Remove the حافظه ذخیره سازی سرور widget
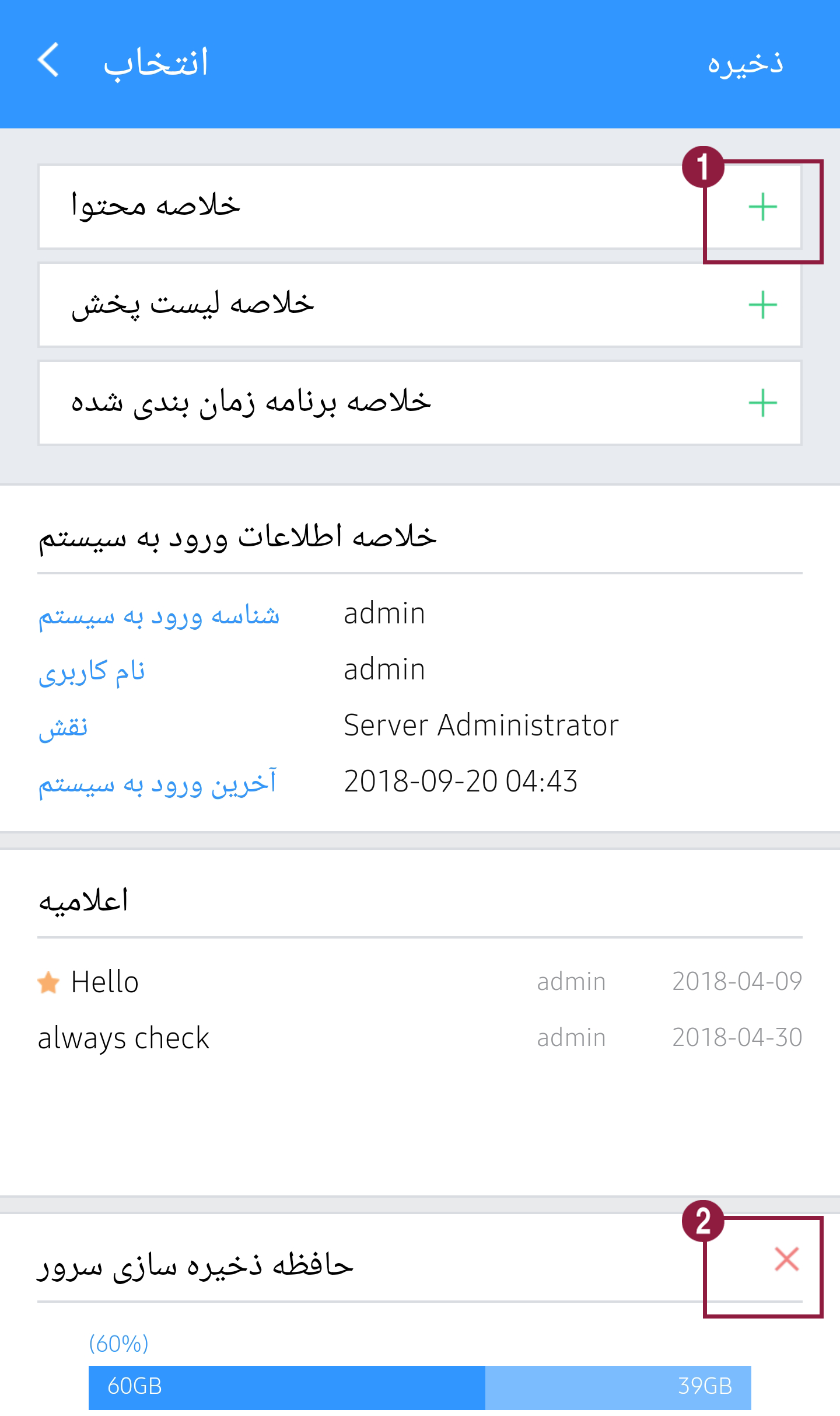The width and height of the screenshot is (840, 1416). (x=786, y=1259)
